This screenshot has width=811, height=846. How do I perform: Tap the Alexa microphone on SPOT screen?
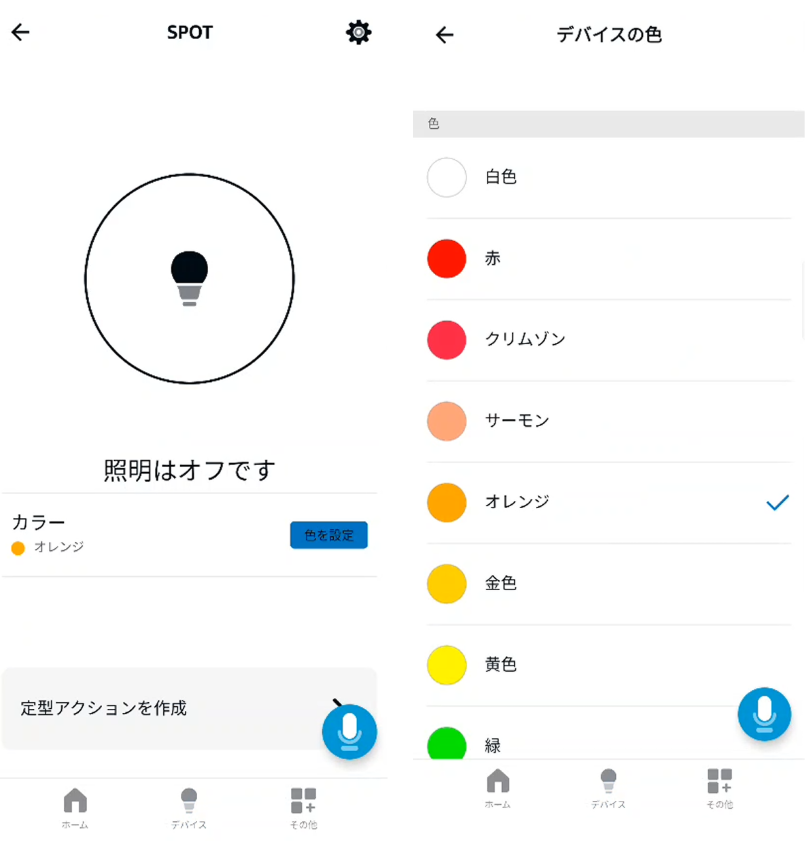[x=349, y=732]
